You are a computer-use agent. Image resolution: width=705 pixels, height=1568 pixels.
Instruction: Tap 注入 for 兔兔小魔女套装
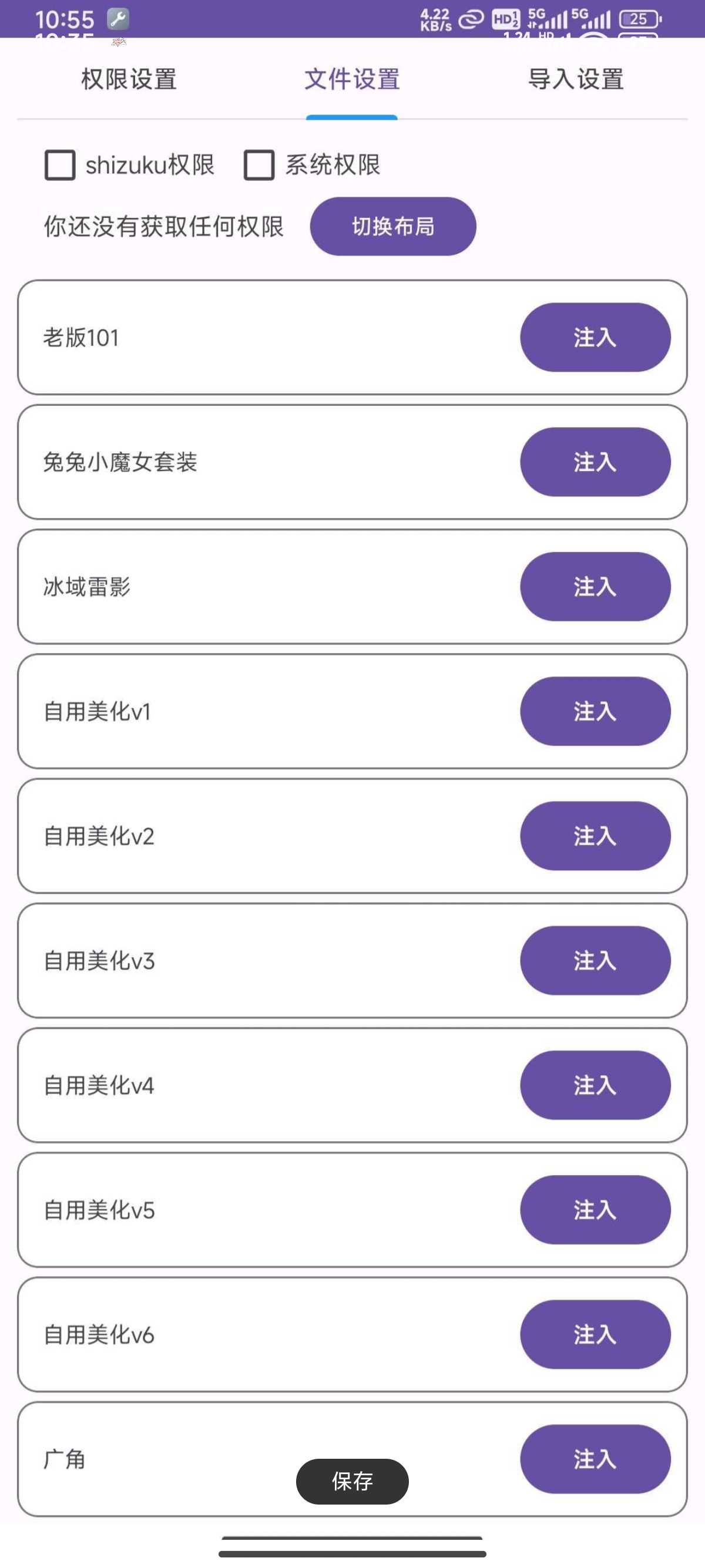click(x=595, y=462)
